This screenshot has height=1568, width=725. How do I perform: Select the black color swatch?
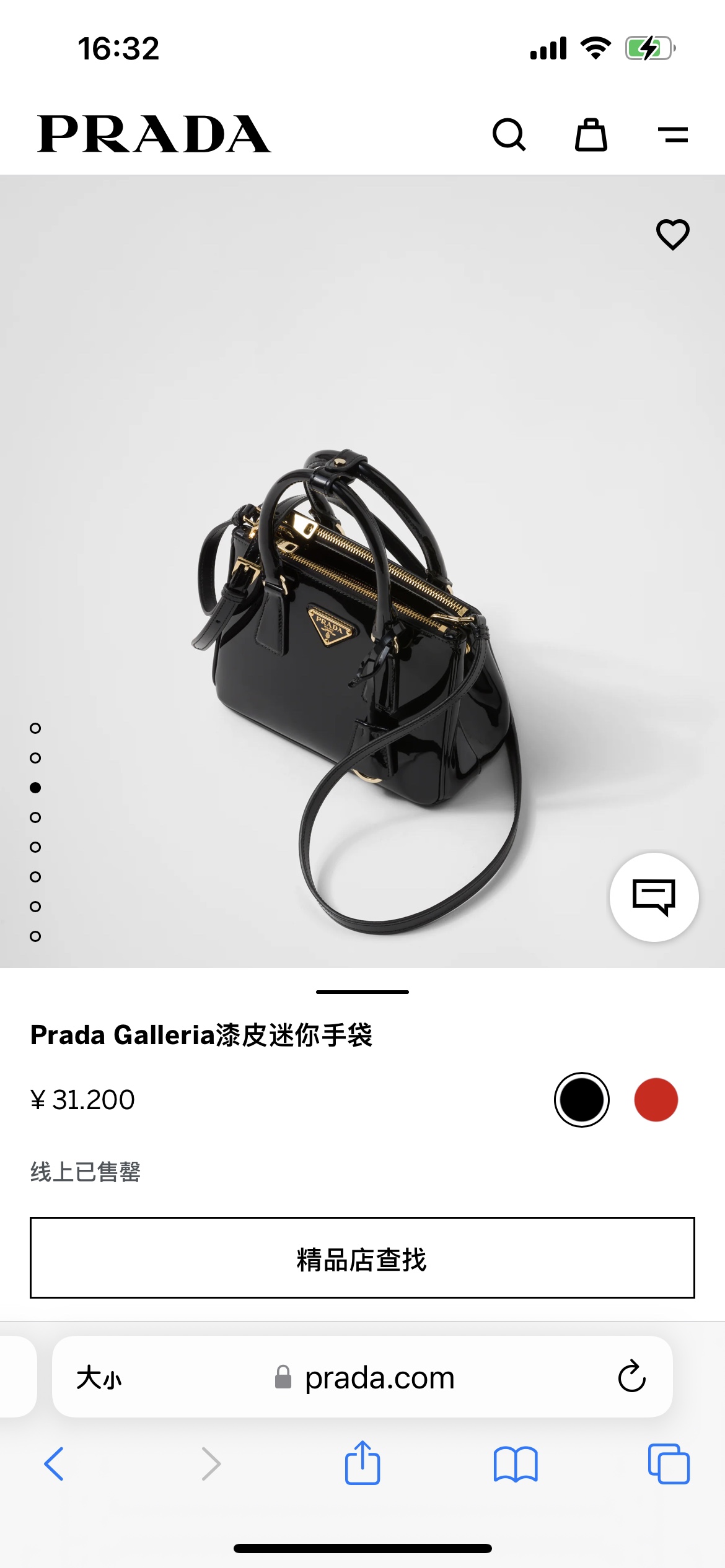point(581,1100)
